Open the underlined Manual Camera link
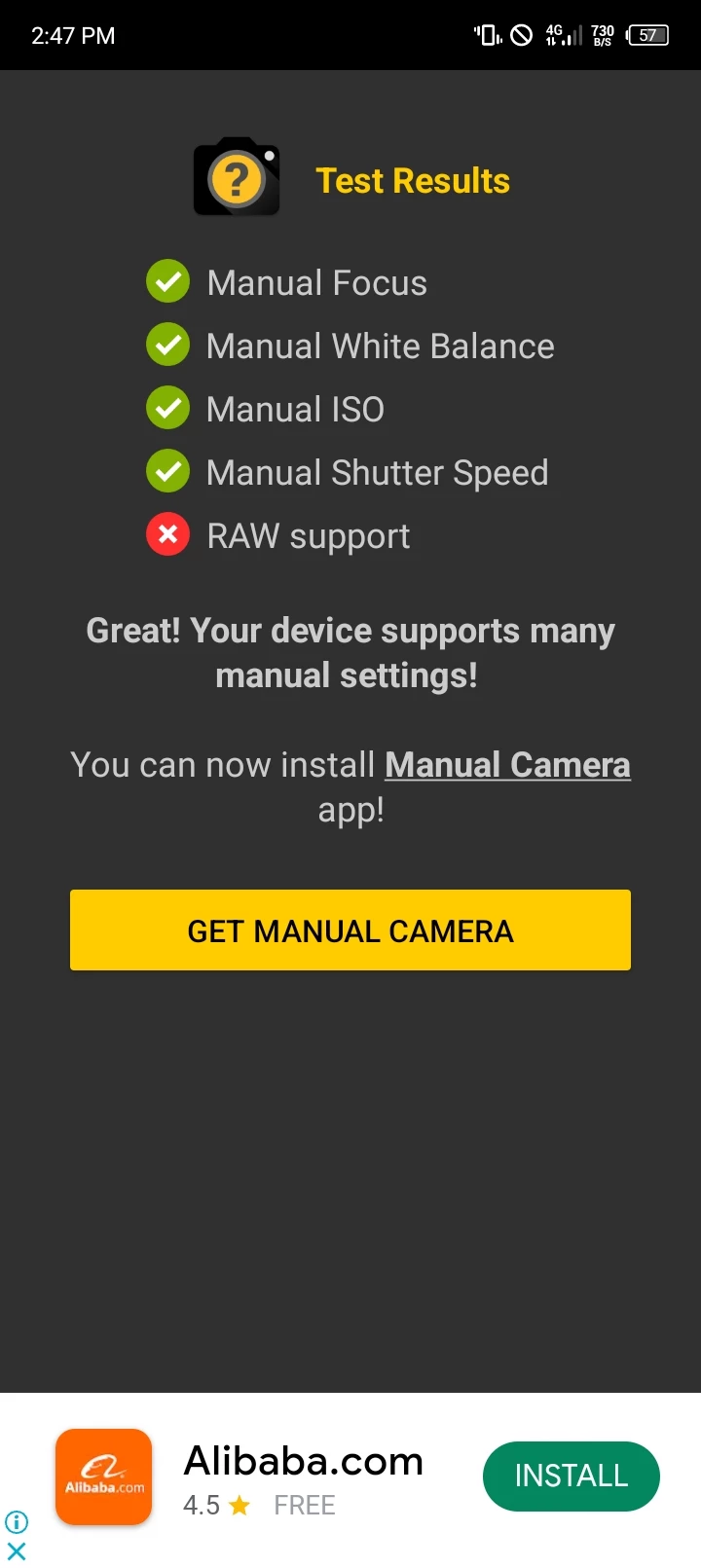 pos(507,765)
